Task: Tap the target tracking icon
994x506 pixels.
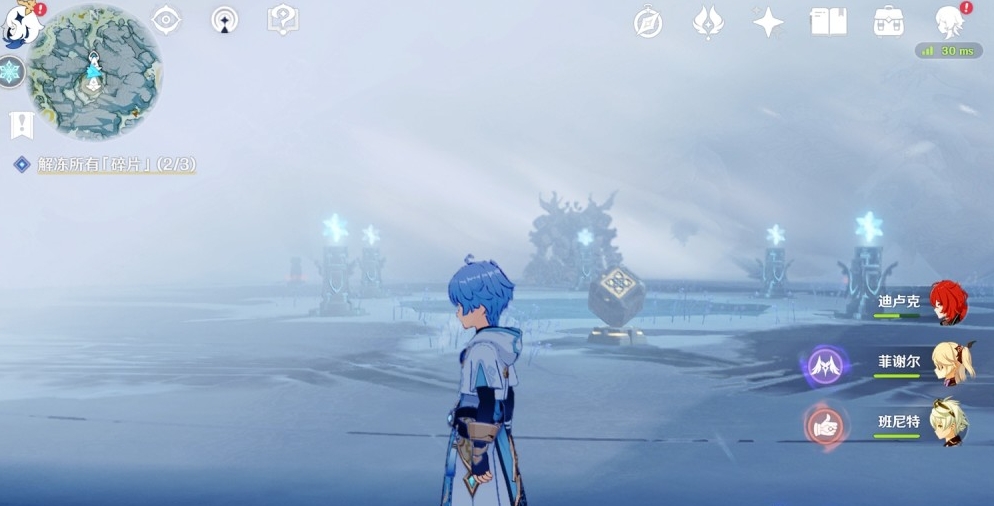Action: (x=166, y=20)
